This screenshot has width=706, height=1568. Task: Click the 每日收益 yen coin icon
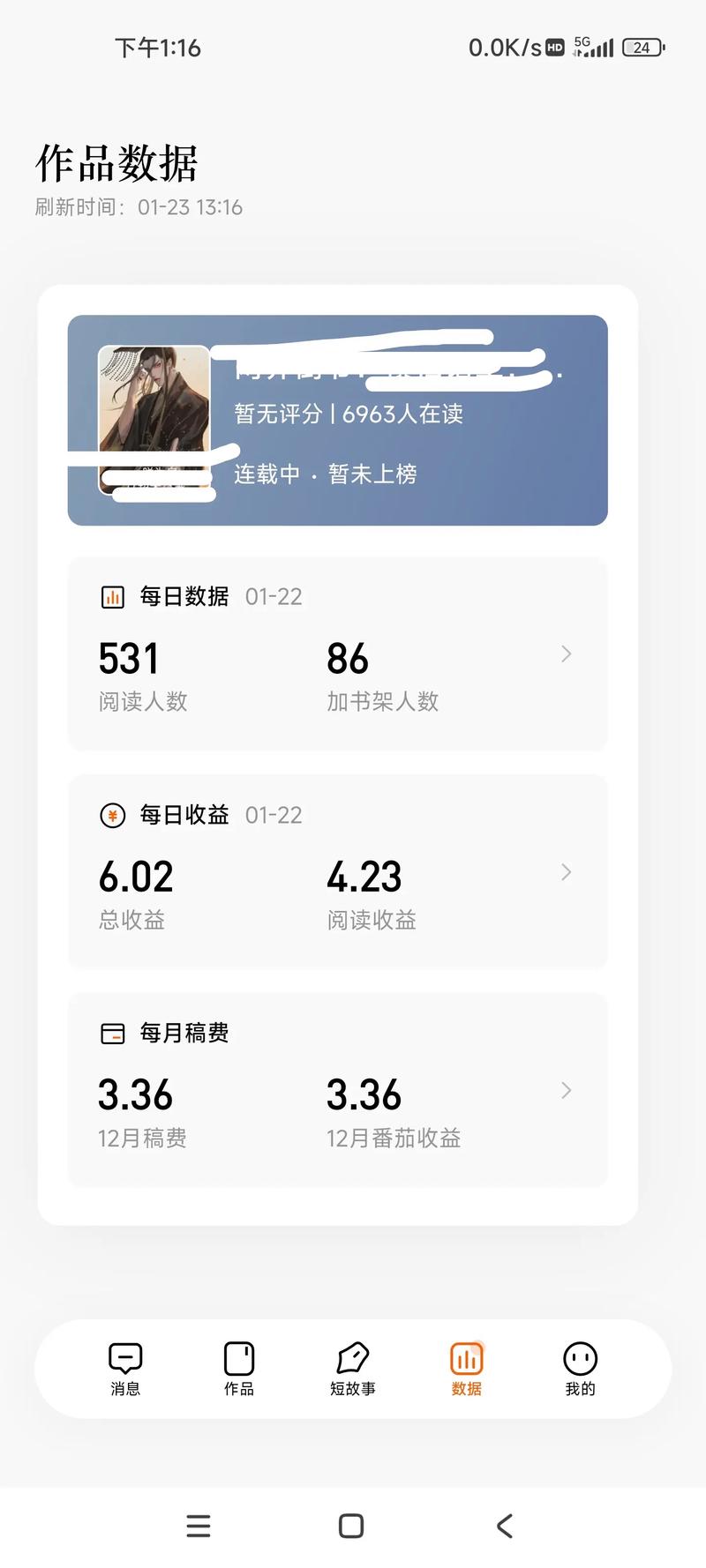pyautogui.click(x=112, y=815)
